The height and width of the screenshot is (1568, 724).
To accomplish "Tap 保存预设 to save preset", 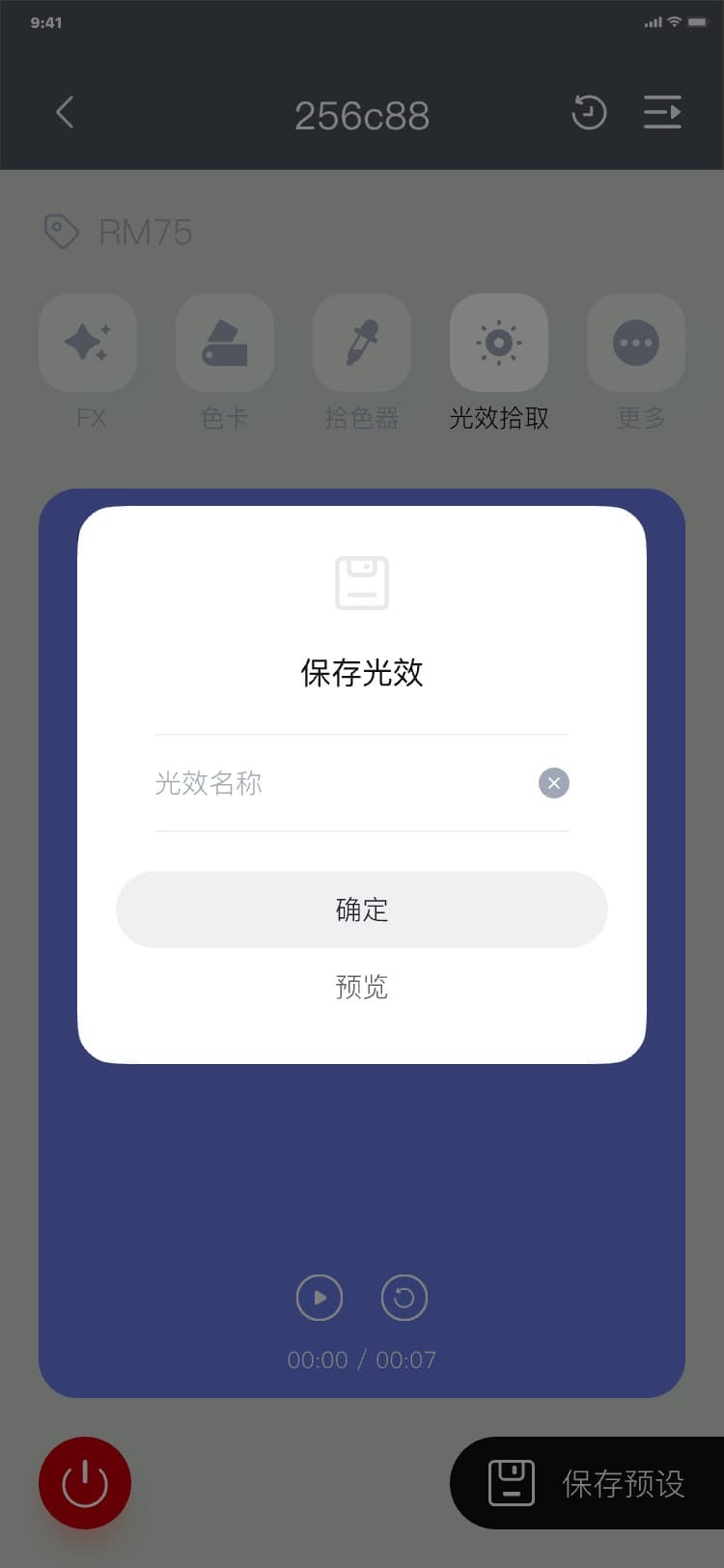I will click(x=589, y=1483).
